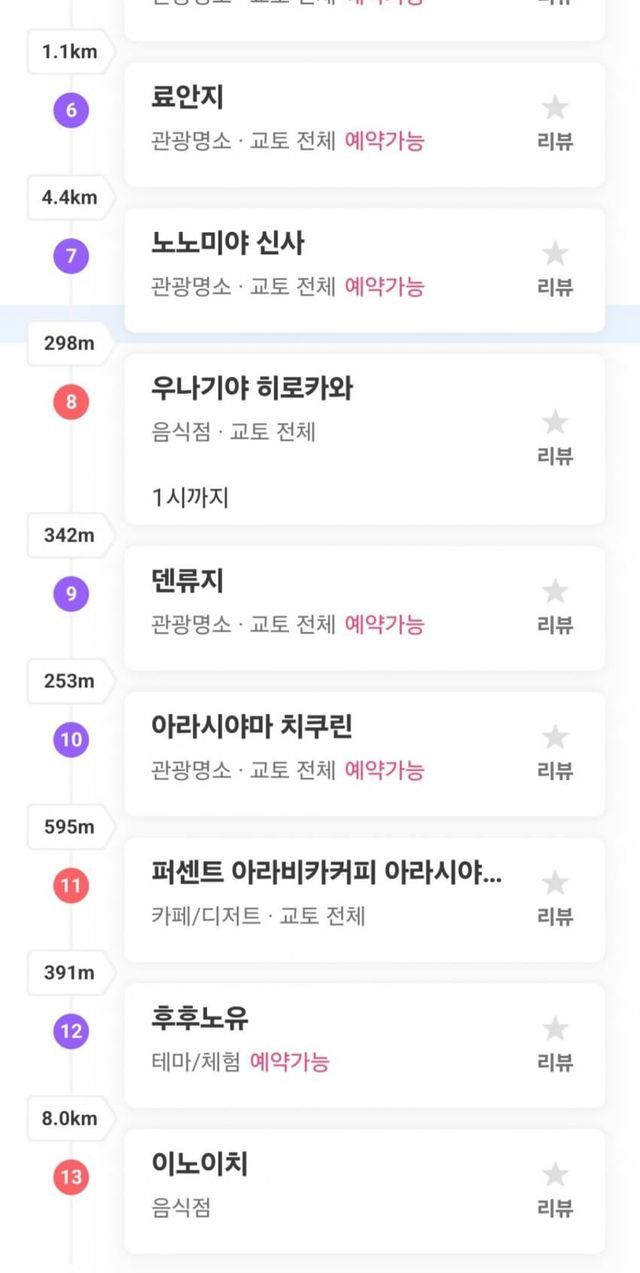The height and width of the screenshot is (1273, 640).
Task: Tap the review star for 료안지
Action: (x=555, y=108)
